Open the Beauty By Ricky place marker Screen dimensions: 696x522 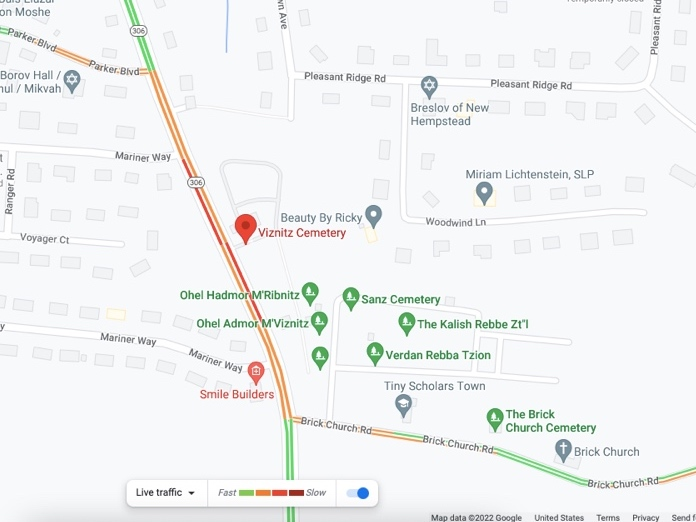pos(373,215)
